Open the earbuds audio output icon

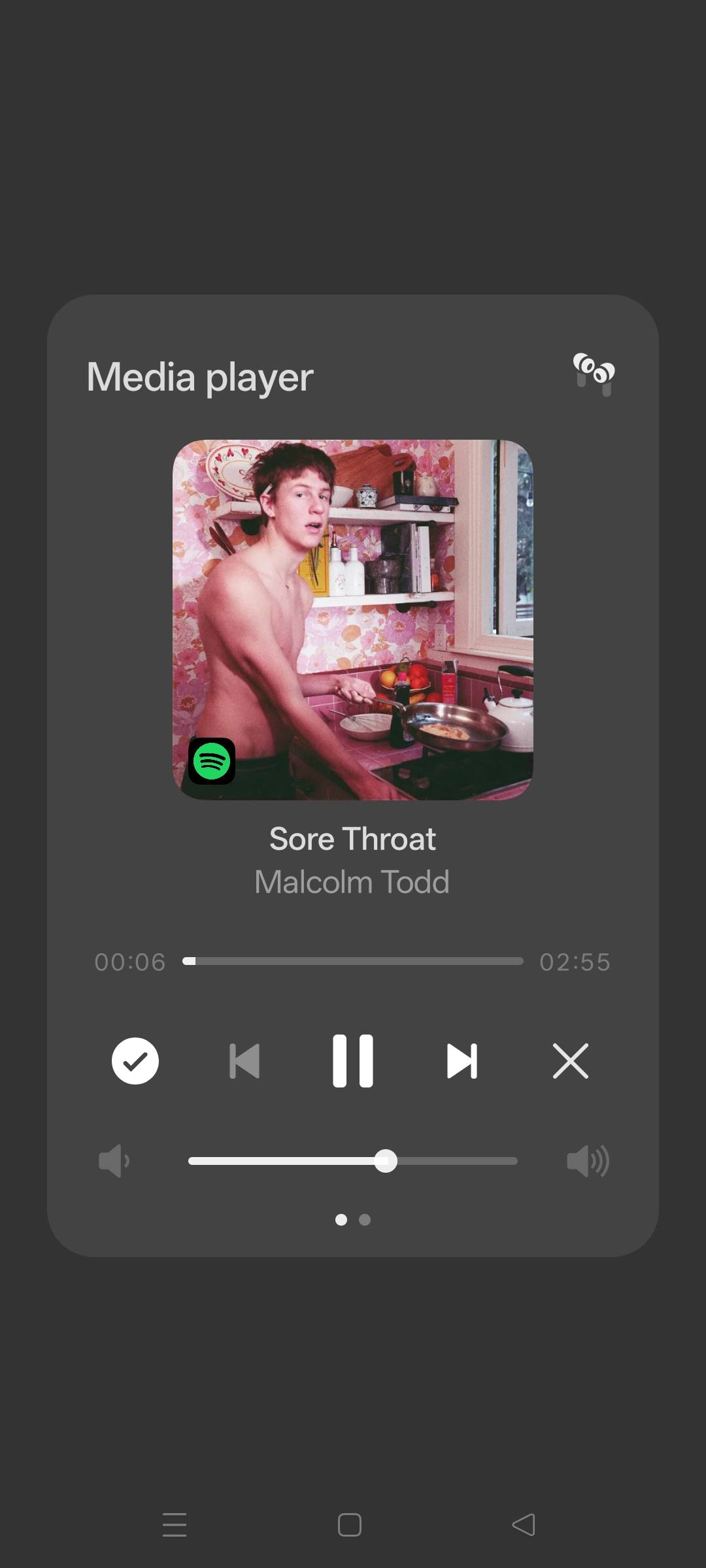click(594, 374)
